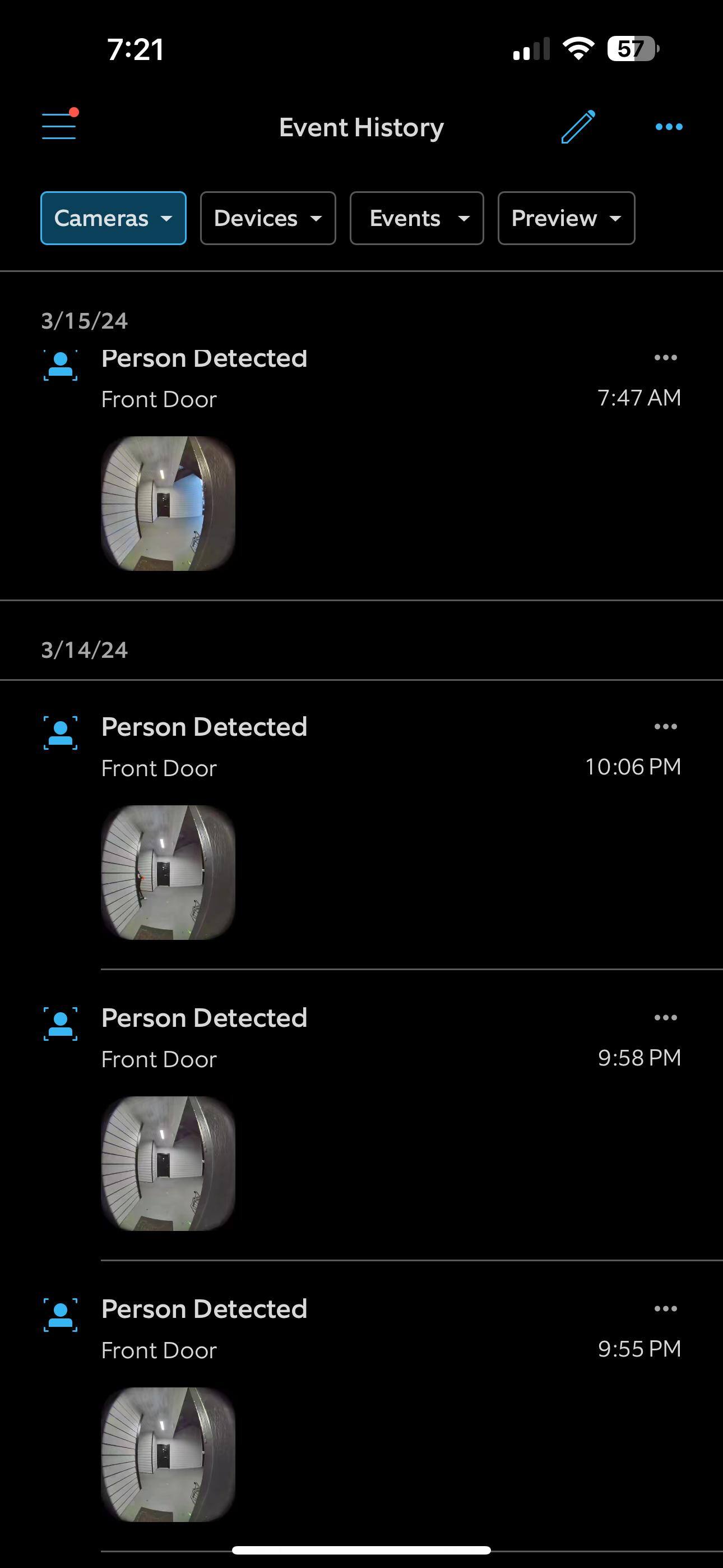Image resolution: width=723 pixels, height=1568 pixels.
Task: View the 7:47 AM event thumbnail
Action: click(x=168, y=504)
